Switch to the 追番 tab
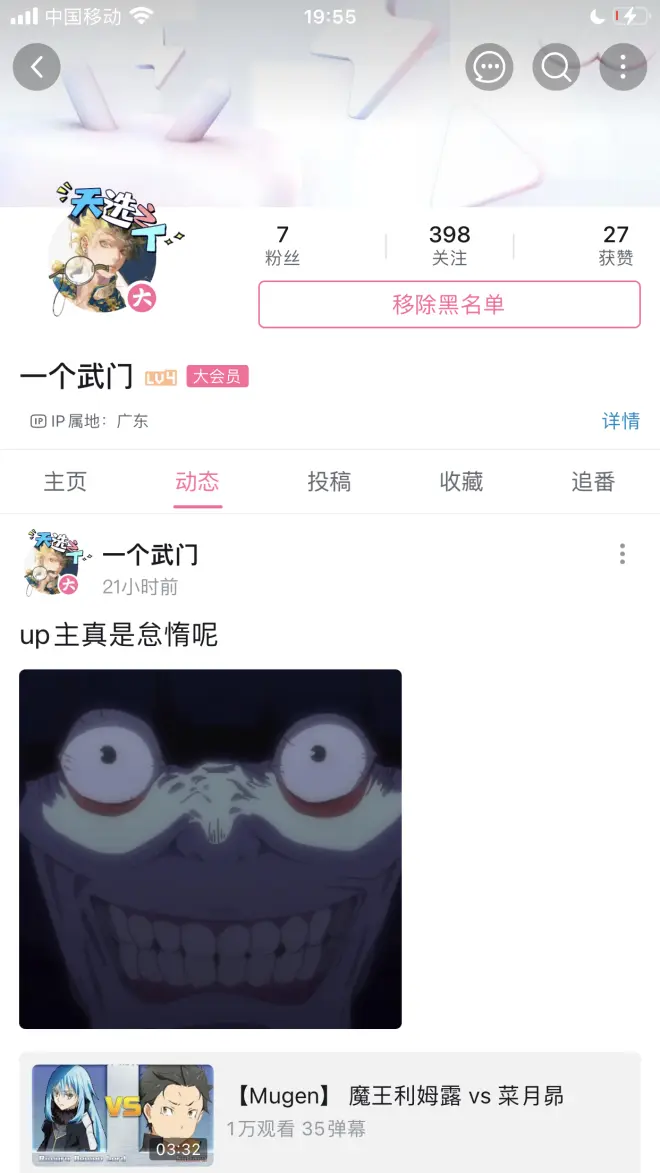660x1173 pixels. click(x=592, y=482)
